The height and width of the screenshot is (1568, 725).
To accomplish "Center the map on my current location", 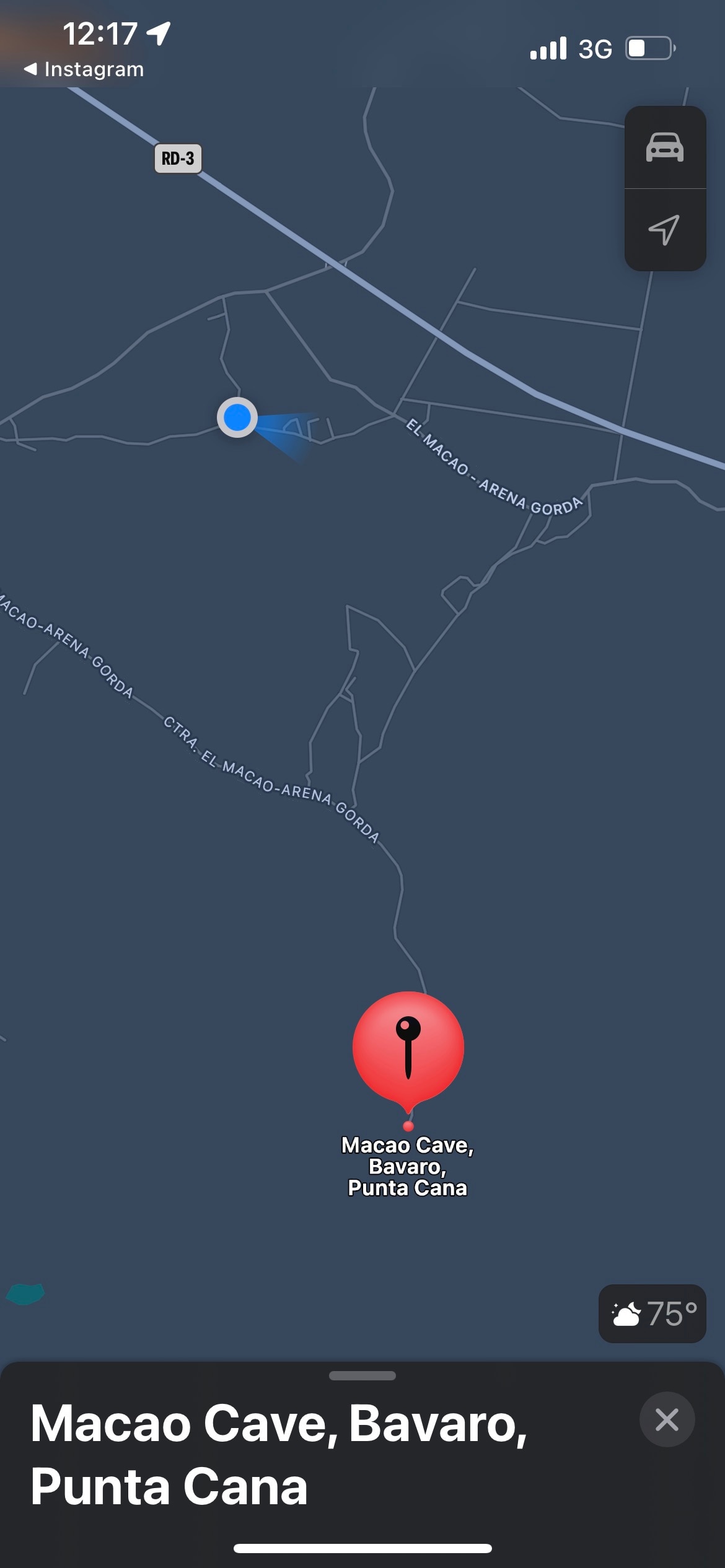I will [x=664, y=230].
